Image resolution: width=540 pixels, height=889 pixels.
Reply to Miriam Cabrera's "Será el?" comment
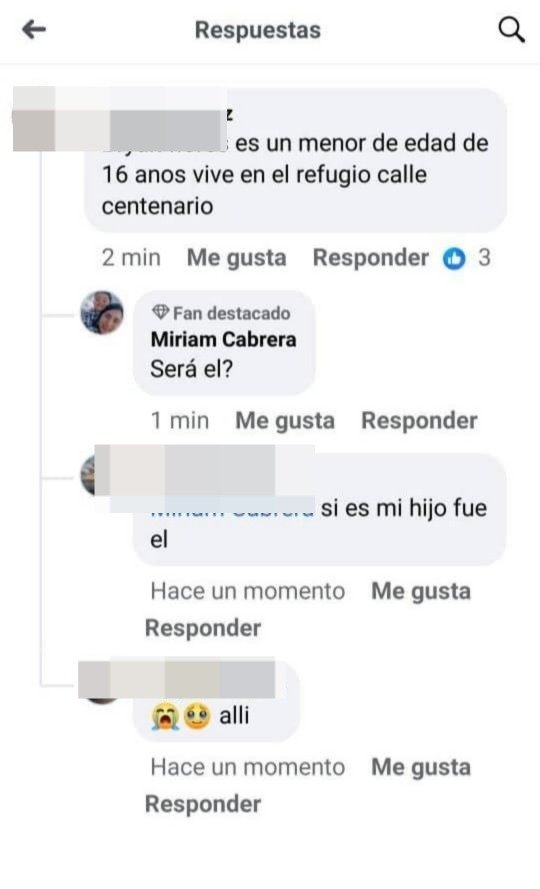pyautogui.click(x=419, y=421)
